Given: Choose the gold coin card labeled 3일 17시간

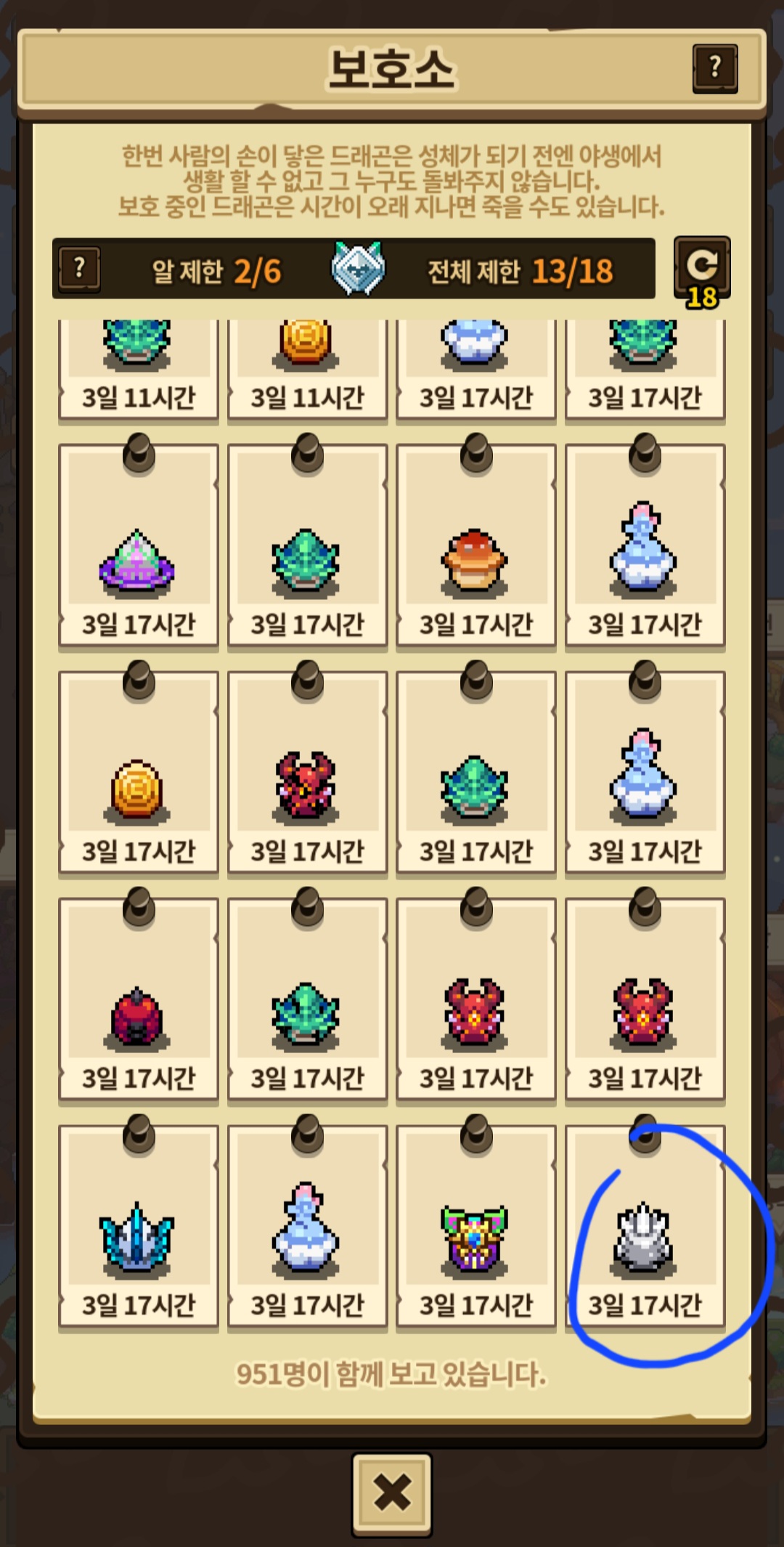Looking at the screenshot, I should (x=138, y=772).
